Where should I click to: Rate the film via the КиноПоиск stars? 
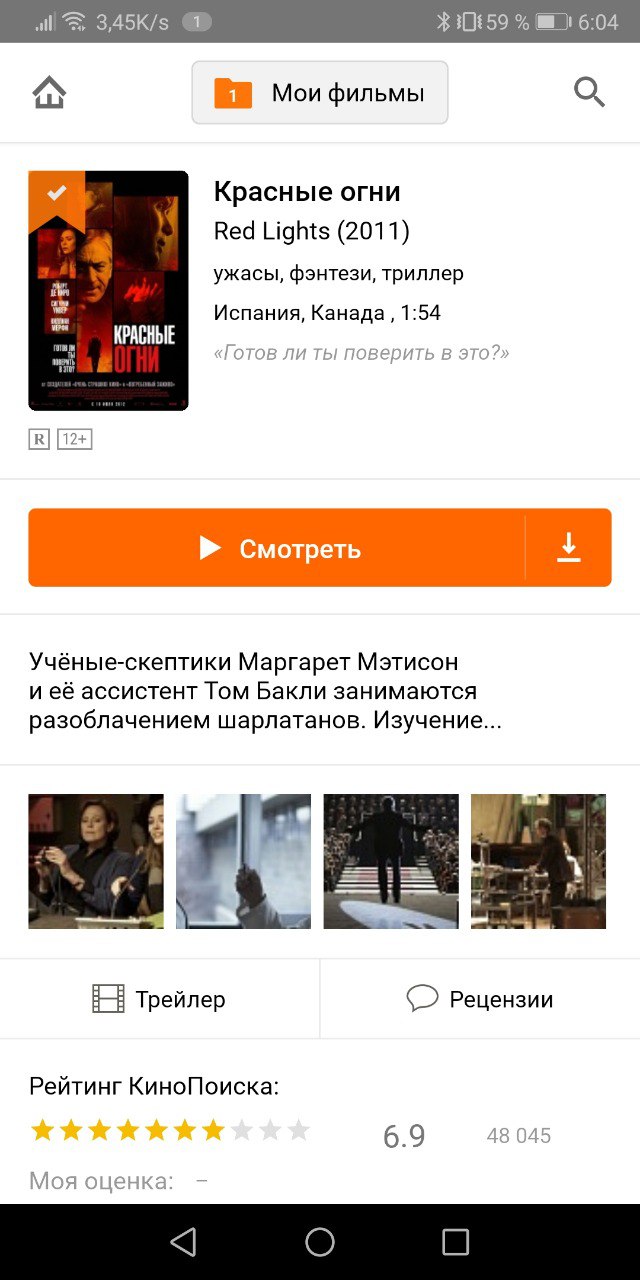click(170, 1131)
